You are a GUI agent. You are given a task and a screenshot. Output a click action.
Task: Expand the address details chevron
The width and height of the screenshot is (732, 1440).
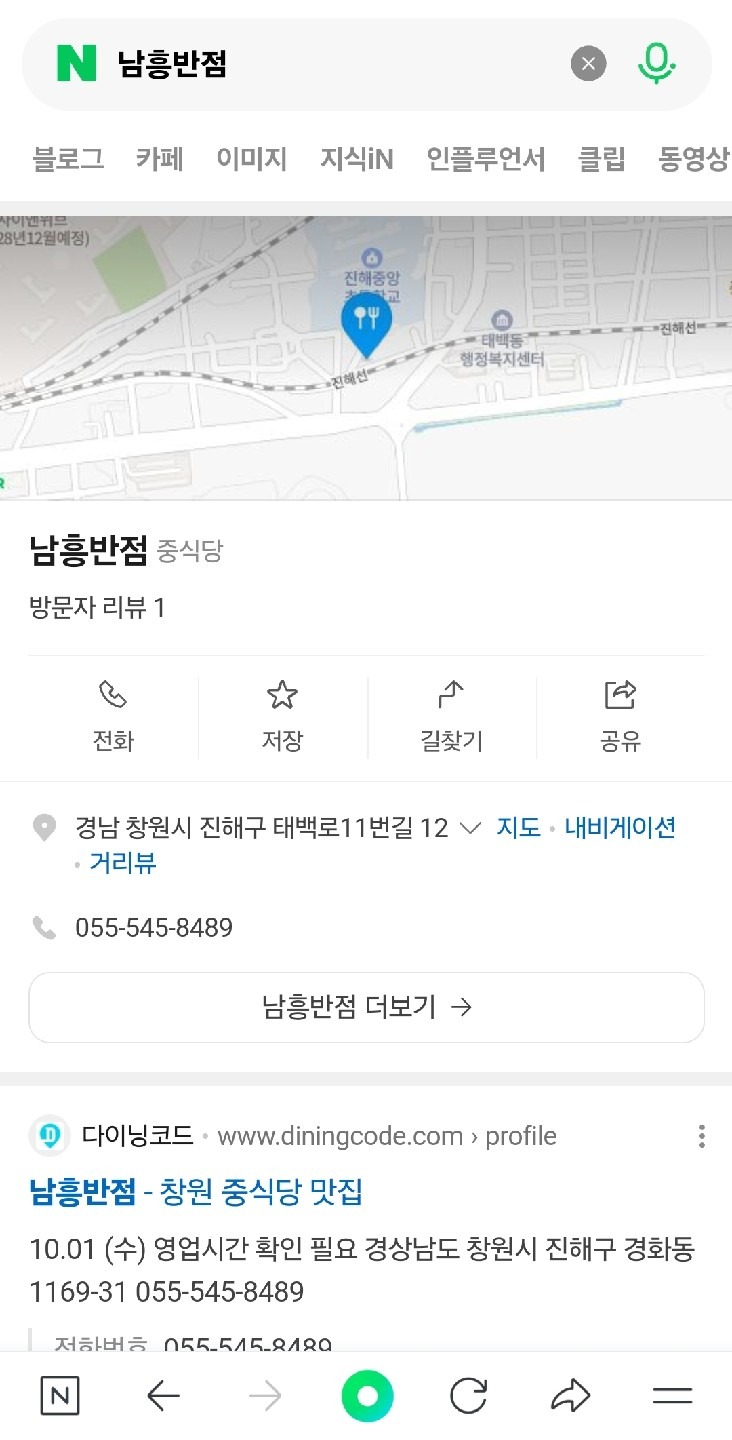click(470, 828)
